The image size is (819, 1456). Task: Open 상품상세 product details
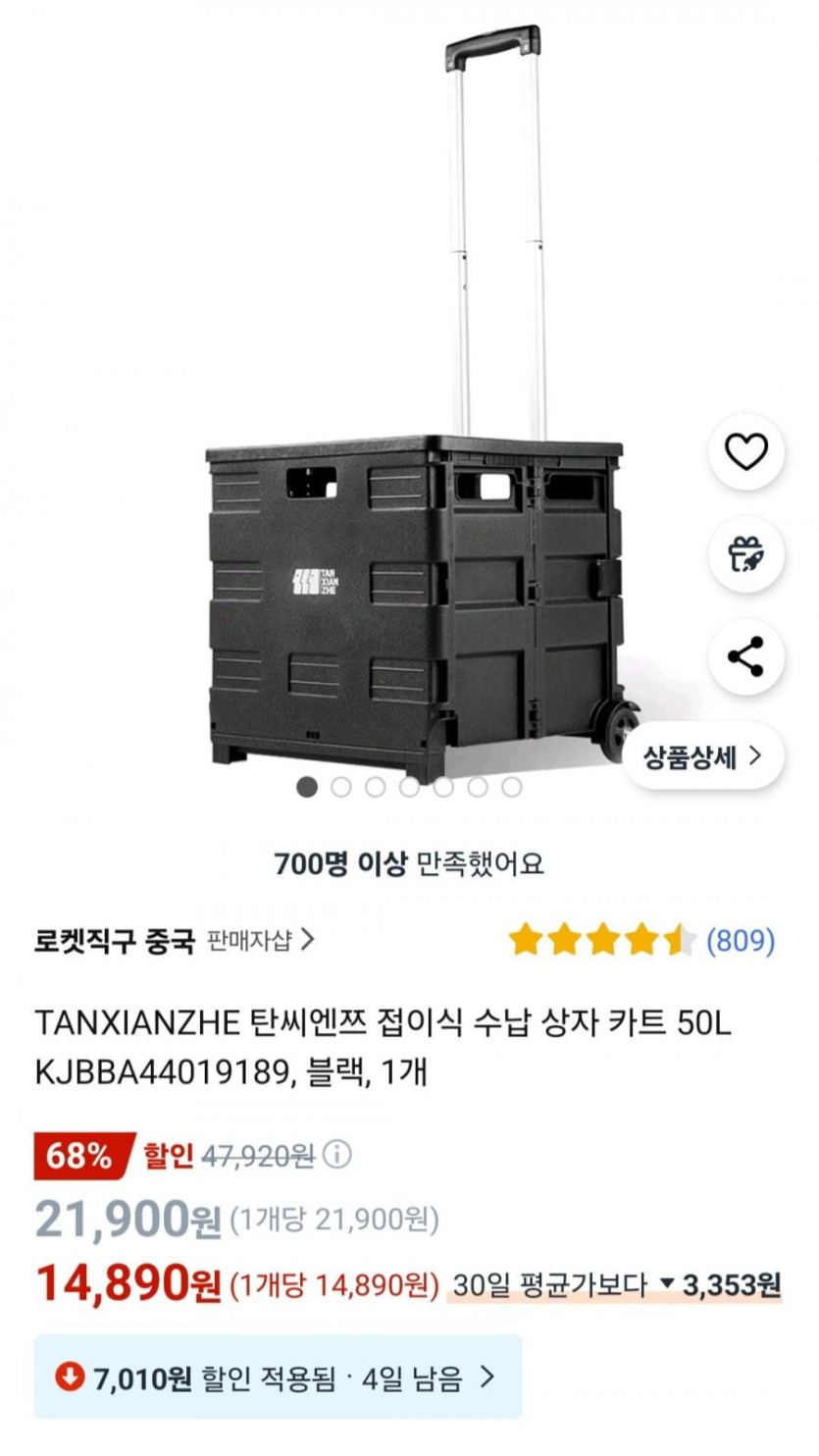[702, 756]
